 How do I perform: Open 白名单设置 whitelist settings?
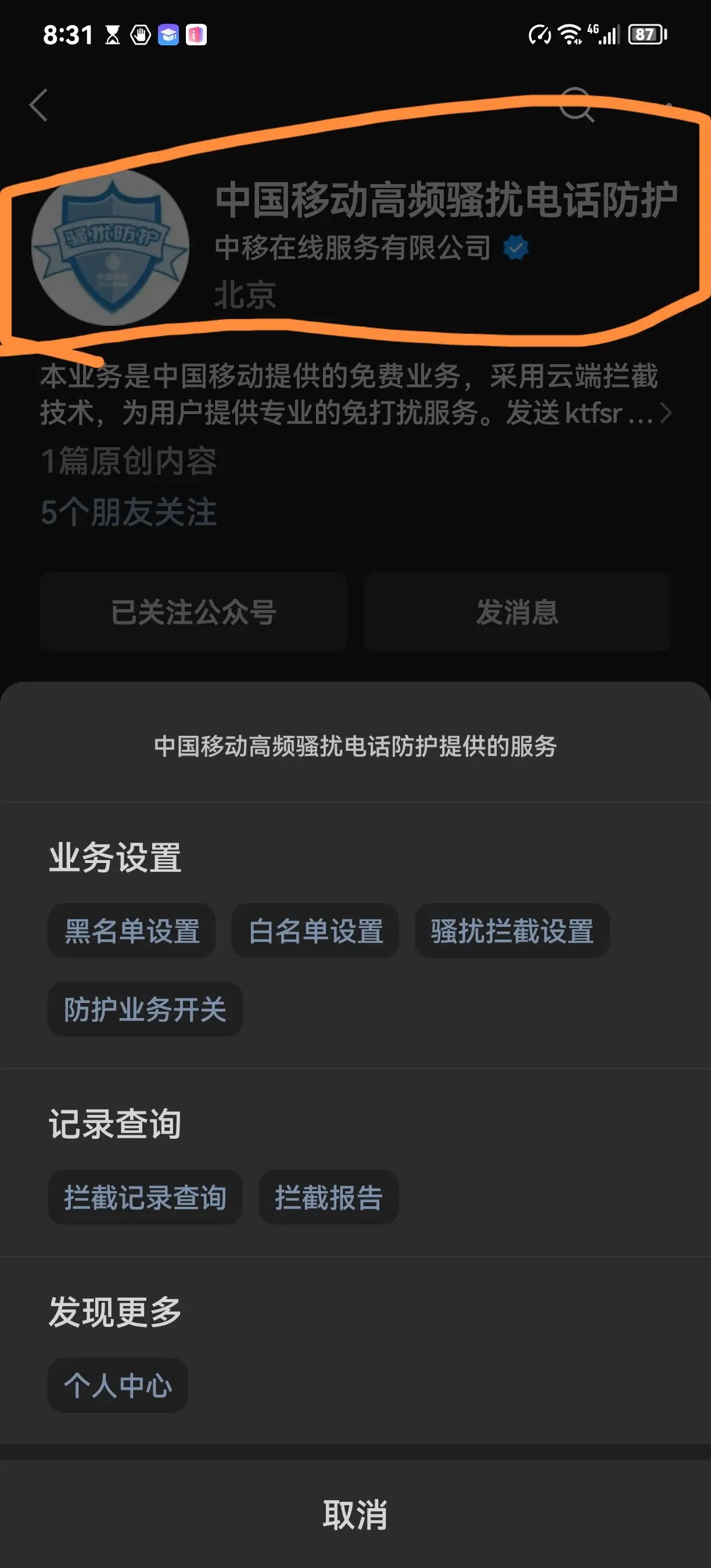pyautogui.click(x=315, y=931)
